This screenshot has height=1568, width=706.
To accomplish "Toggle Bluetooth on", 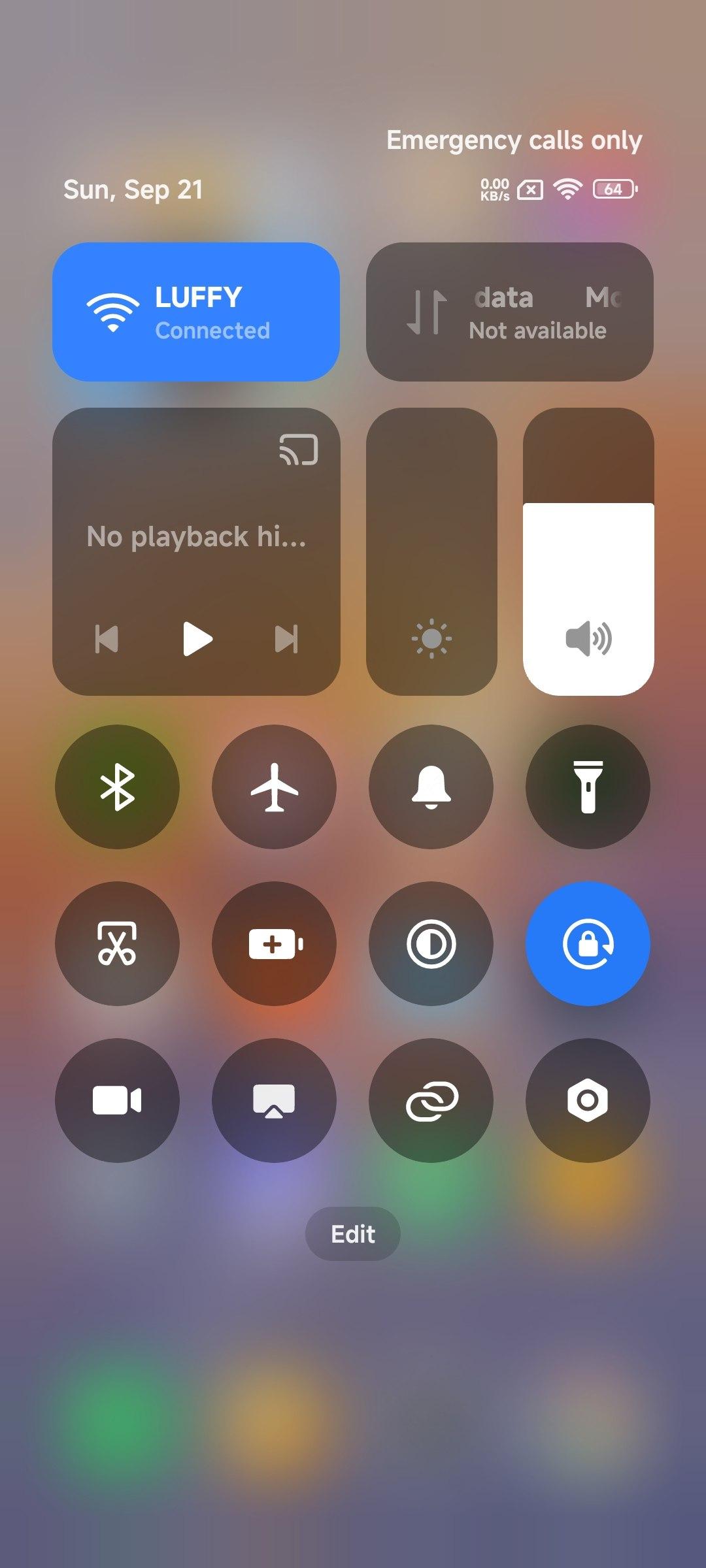I will pyautogui.click(x=118, y=787).
